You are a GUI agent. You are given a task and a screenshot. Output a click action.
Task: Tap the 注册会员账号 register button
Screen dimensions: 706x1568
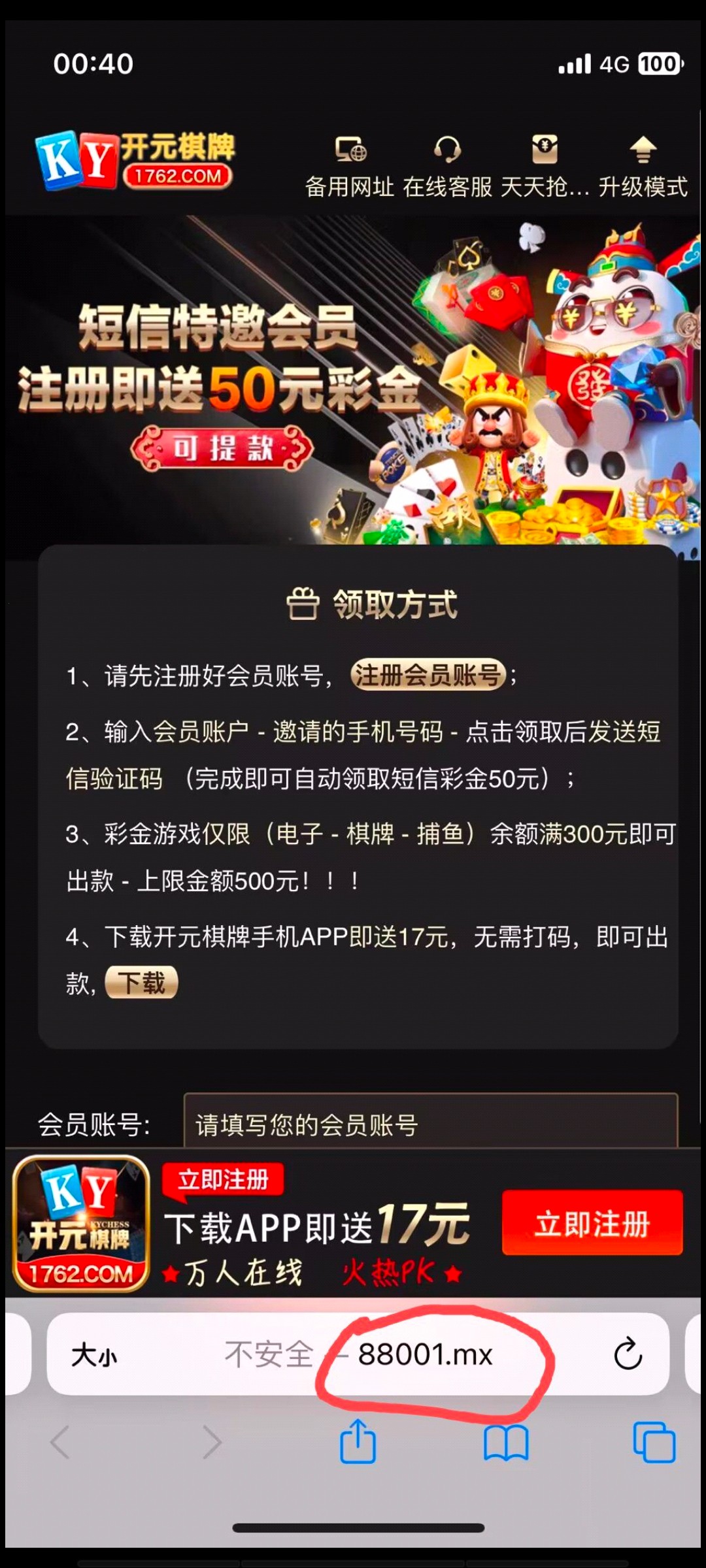(x=428, y=675)
